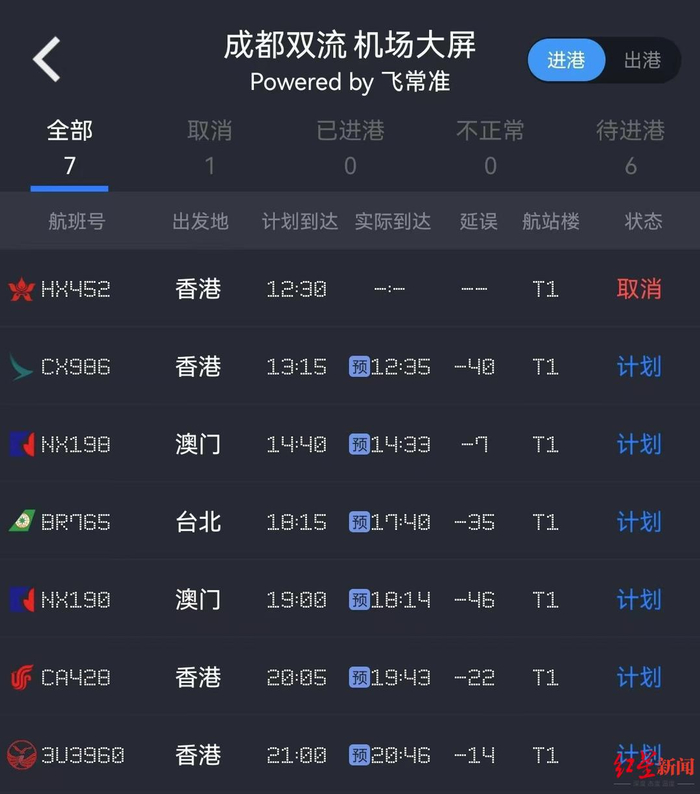View the 不正常 abnormal flights tab

point(490,147)
